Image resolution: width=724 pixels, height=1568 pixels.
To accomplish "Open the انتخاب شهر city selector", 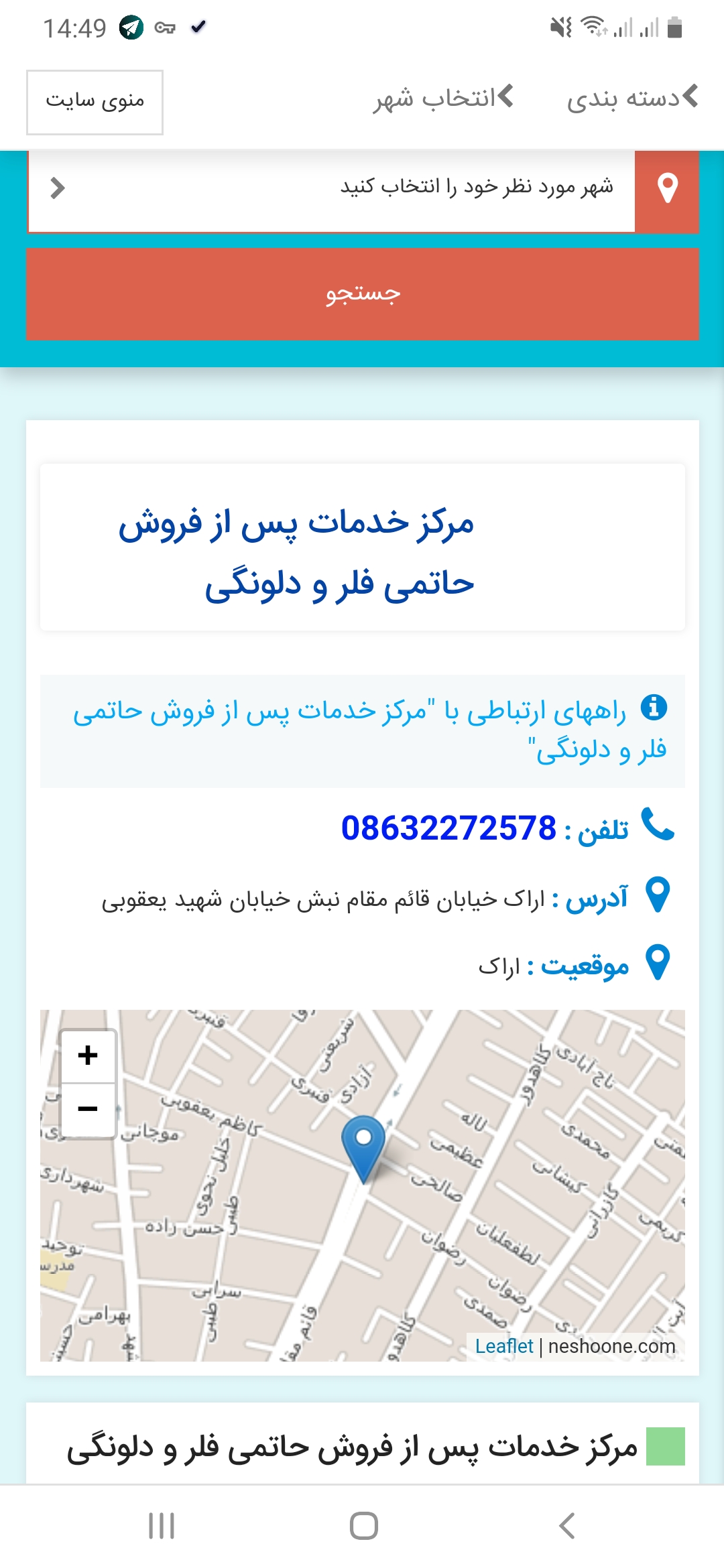I will (x=443, y=99).
